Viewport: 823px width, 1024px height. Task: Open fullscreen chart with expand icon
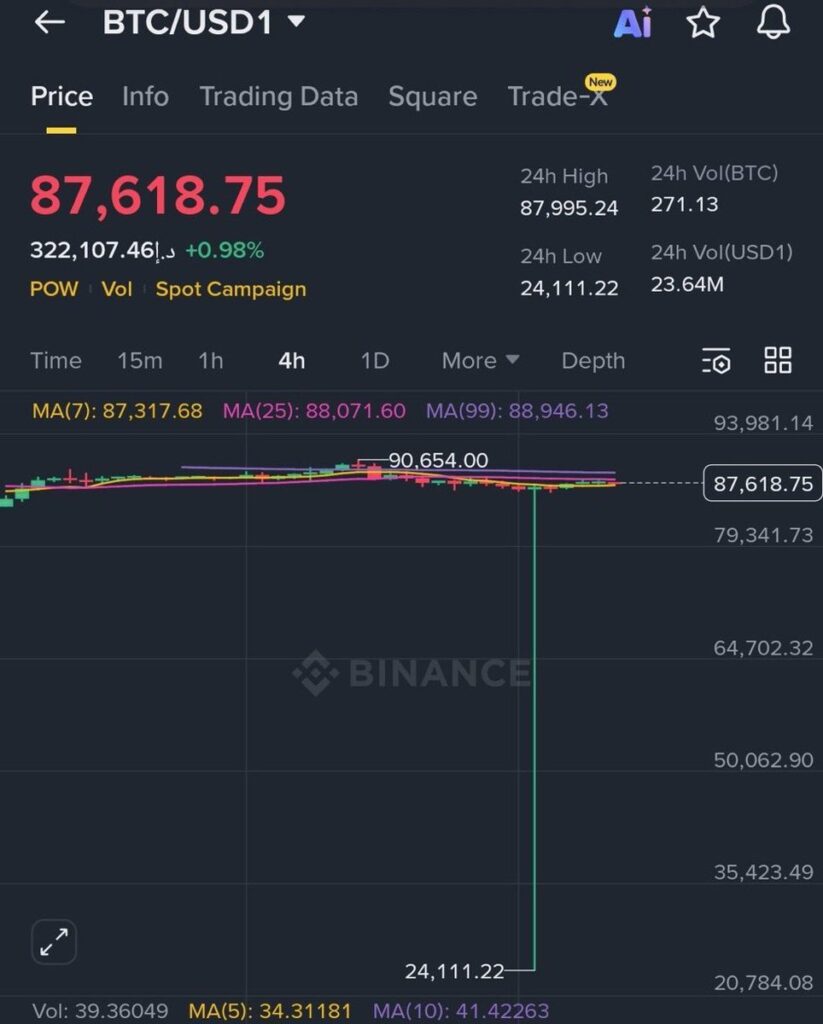click(x=53, y=941)
